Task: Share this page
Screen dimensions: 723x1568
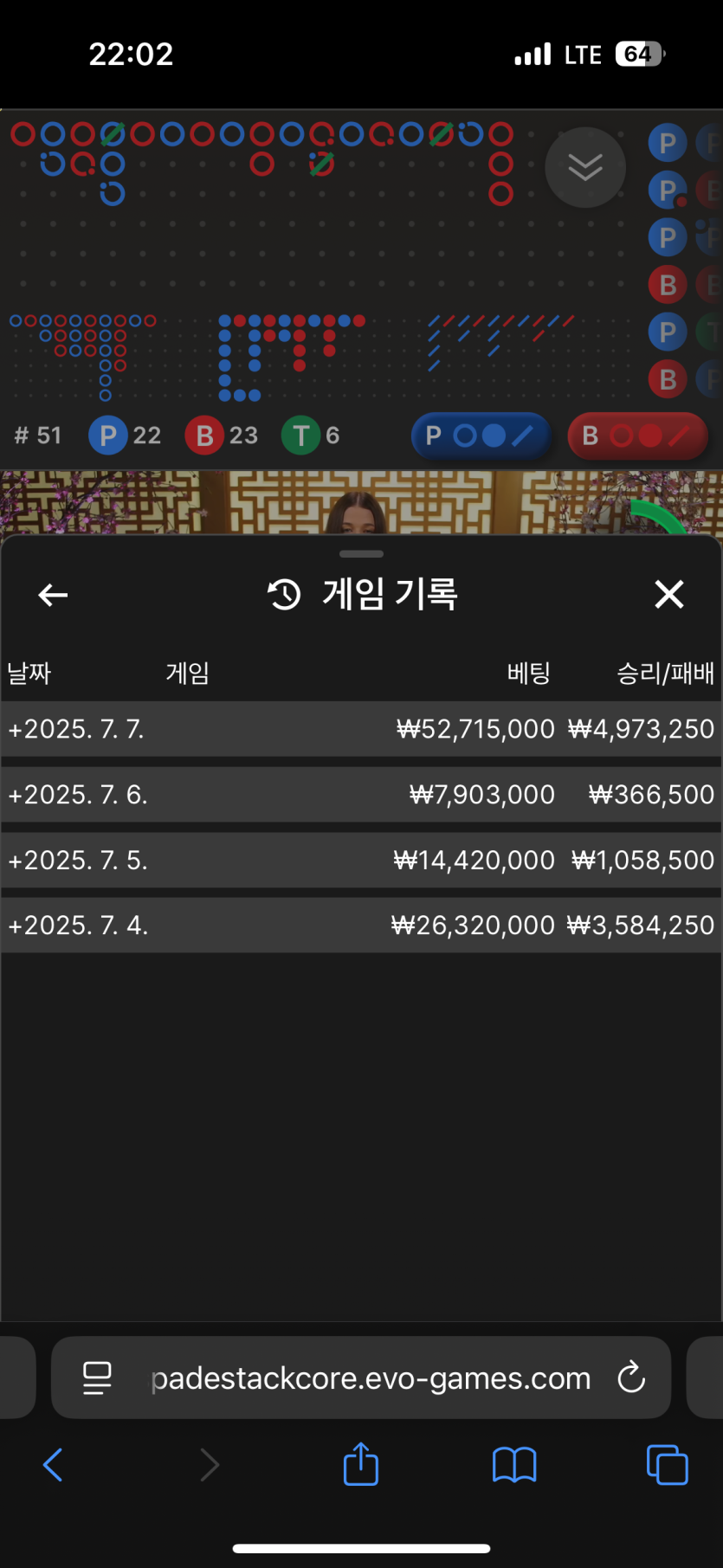Action: [x=361, y=1465]
